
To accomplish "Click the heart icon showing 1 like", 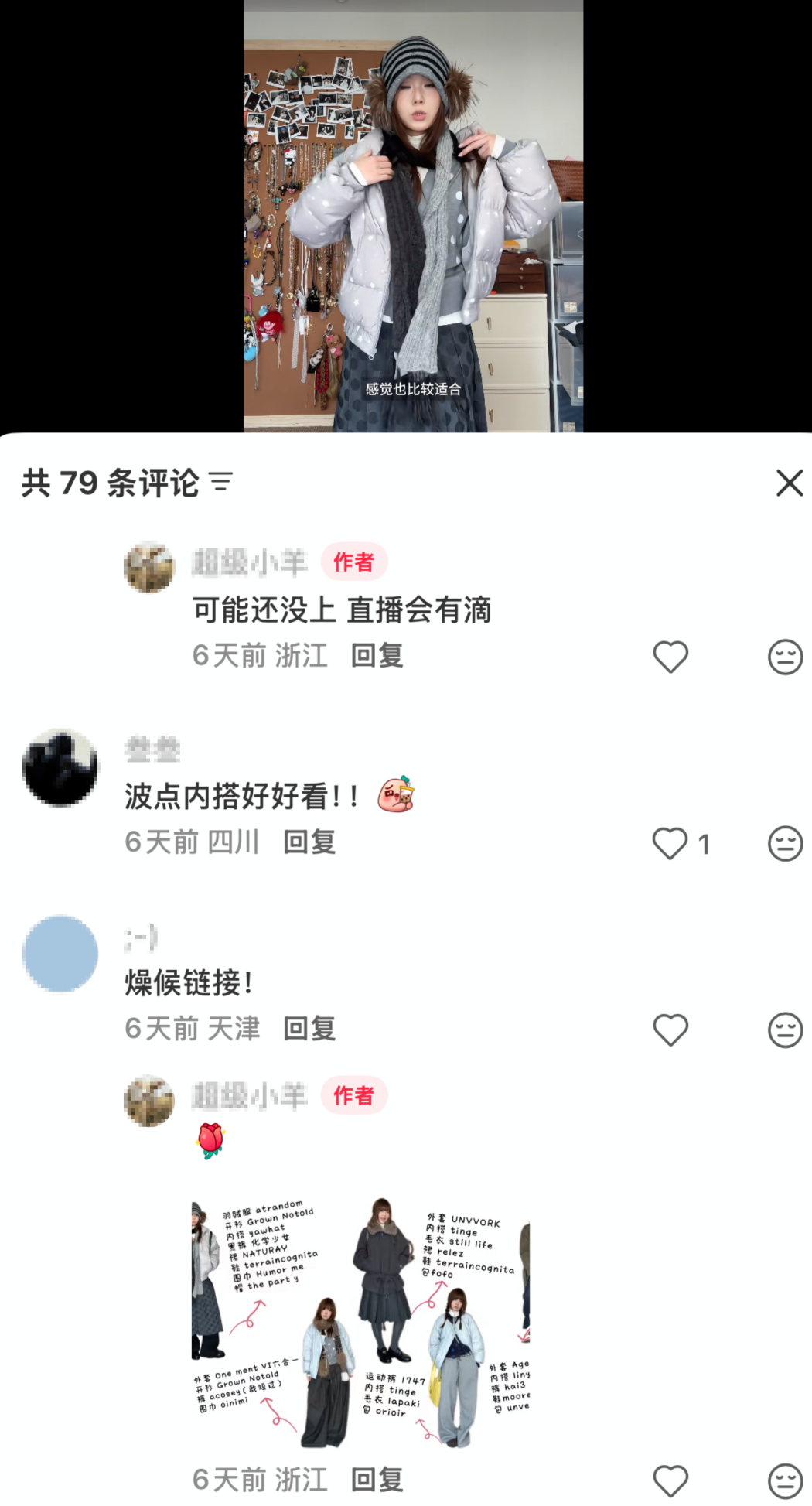I will pos(670,845).
